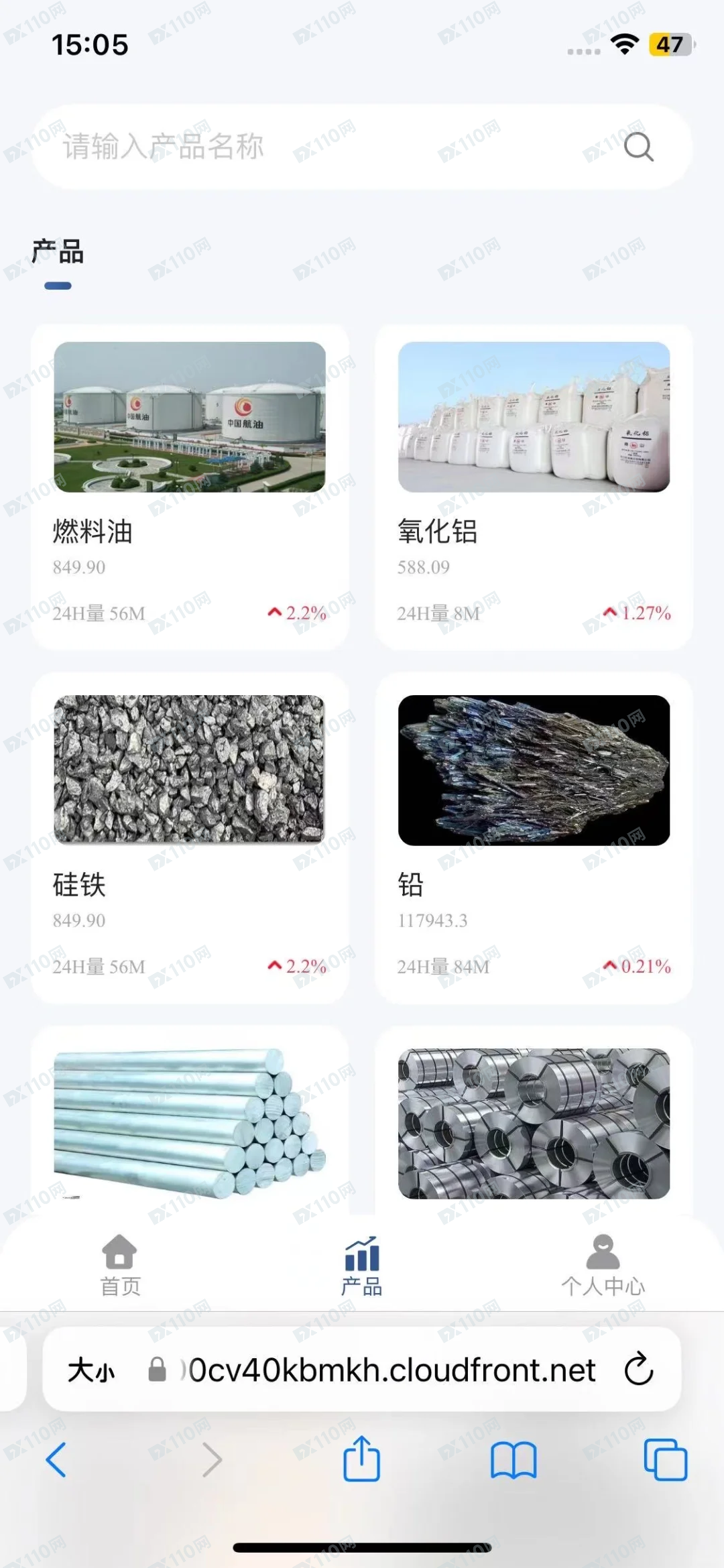Tap the magnifier search icon
724x1568 pixels.
tap(638, 147)
